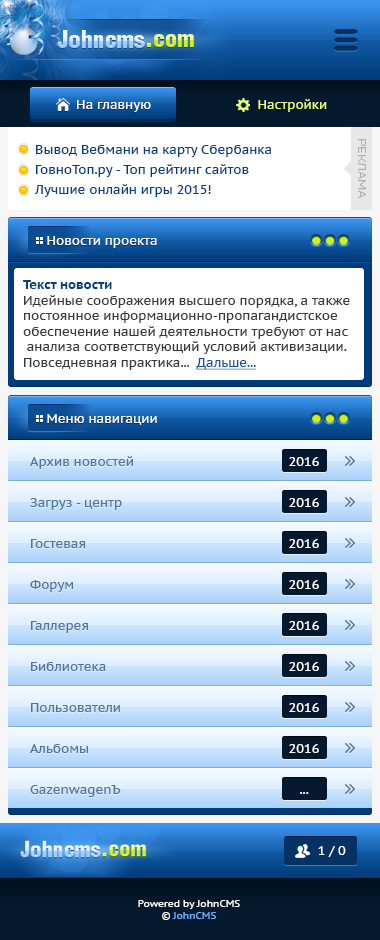Open Альбомы
Screen dimensions: 380x940
click(190, 748)
